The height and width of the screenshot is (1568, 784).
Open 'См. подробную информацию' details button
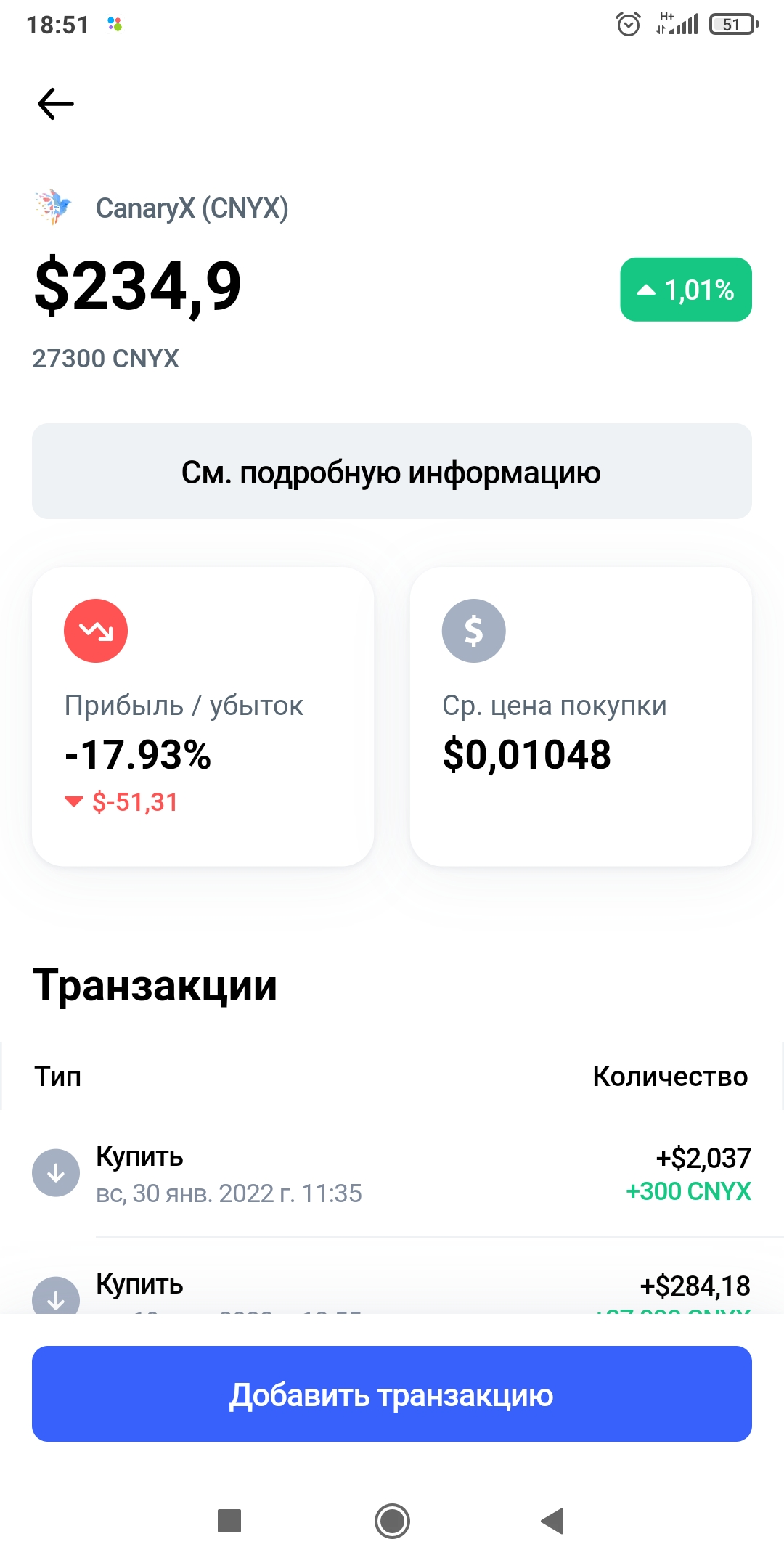[x=392, y=471]
